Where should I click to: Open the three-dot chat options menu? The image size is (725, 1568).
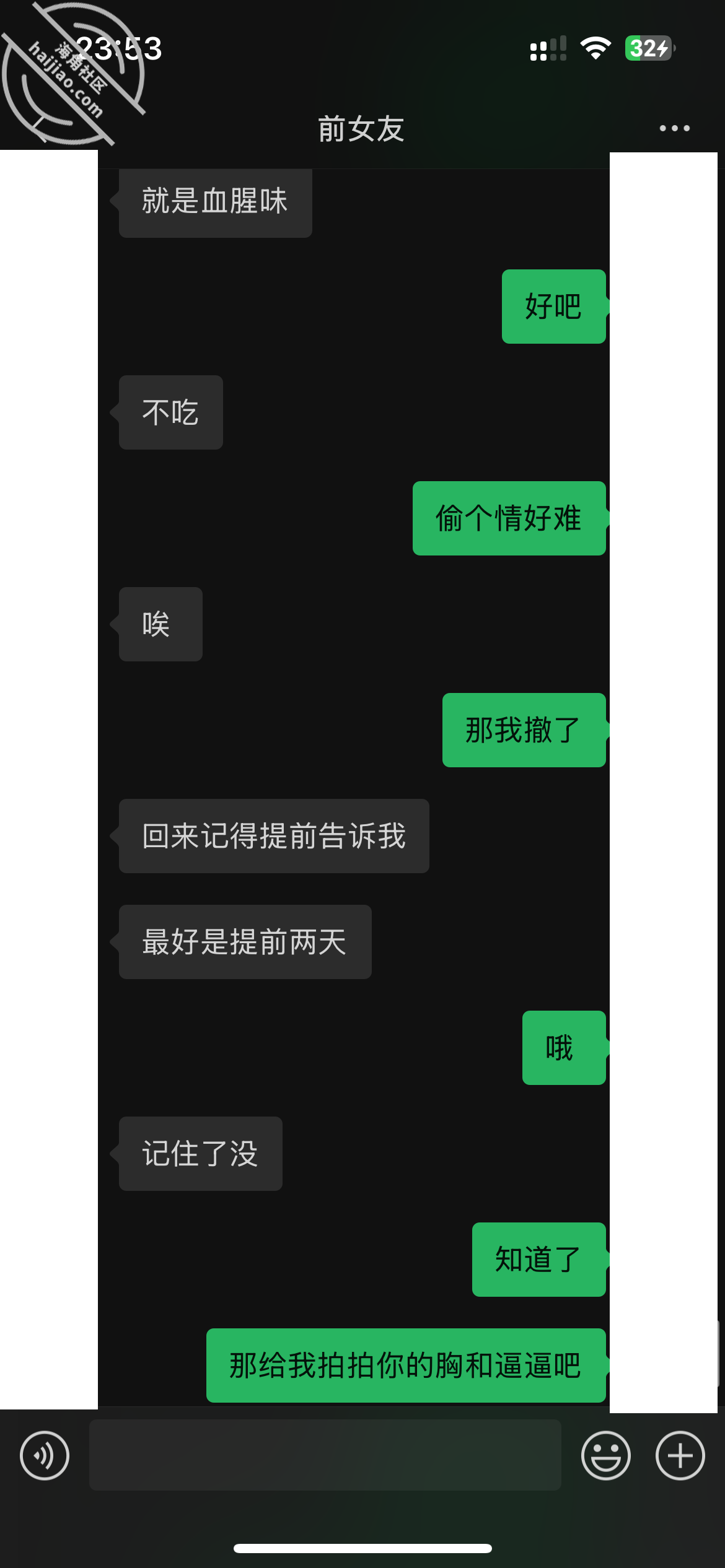pyautogui.click(x=674, y=128)
